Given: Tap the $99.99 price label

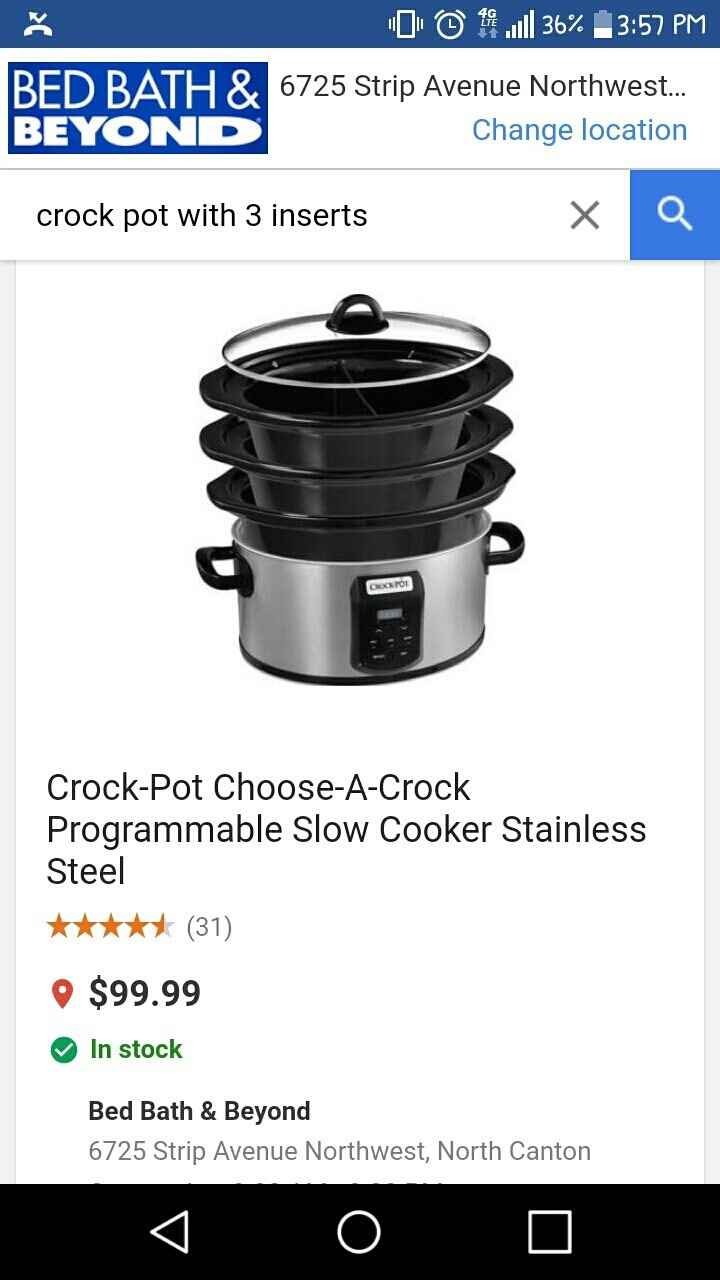Looking at the screenshot, I should (144, 993).
